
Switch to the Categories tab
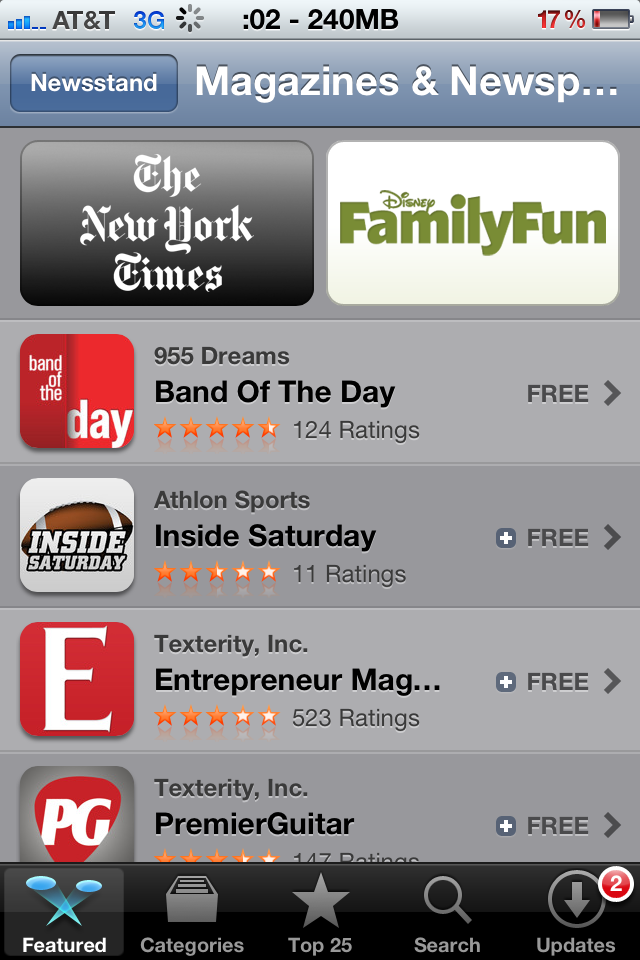pos(192,912)
